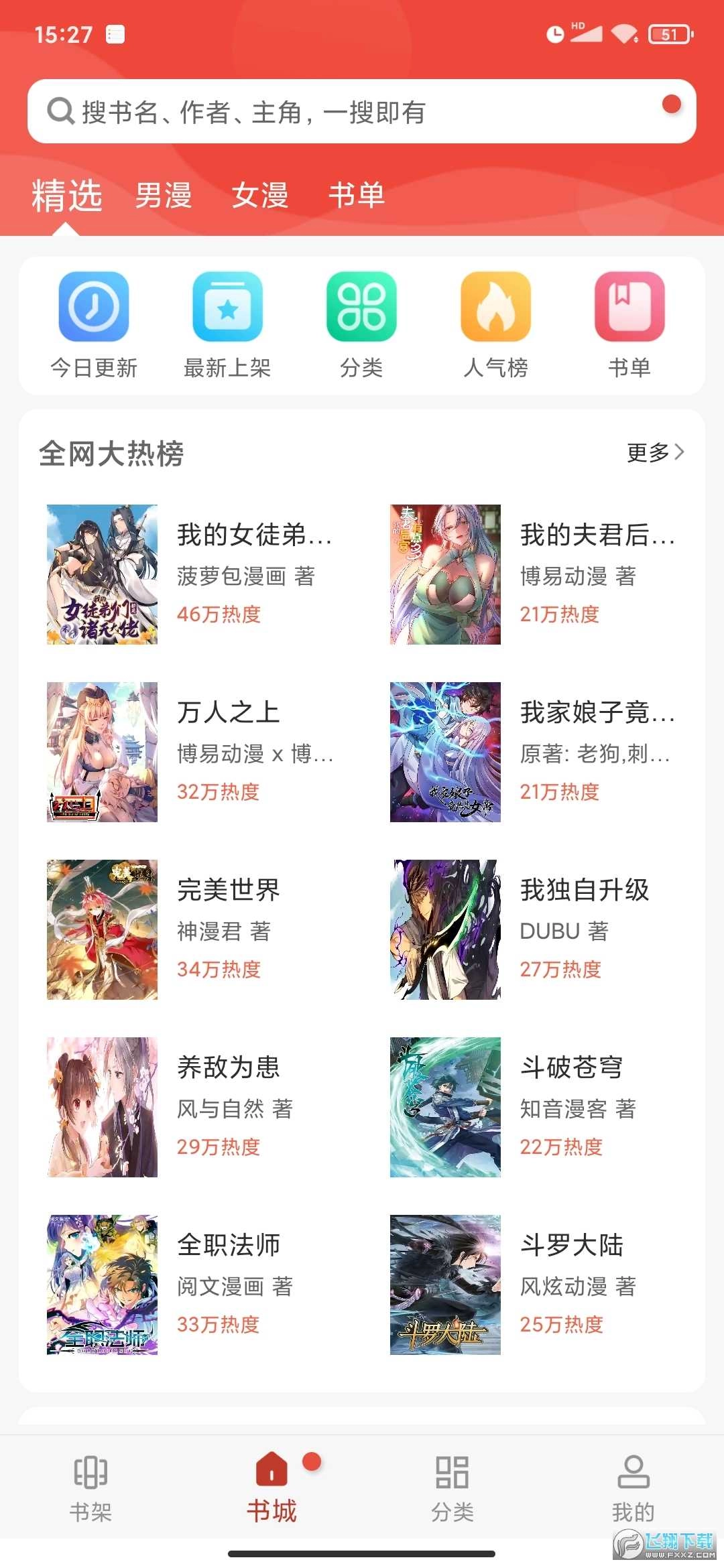Switch to the 男漫 tab
Screen dimensions: 724x1568
pos(162,196)
